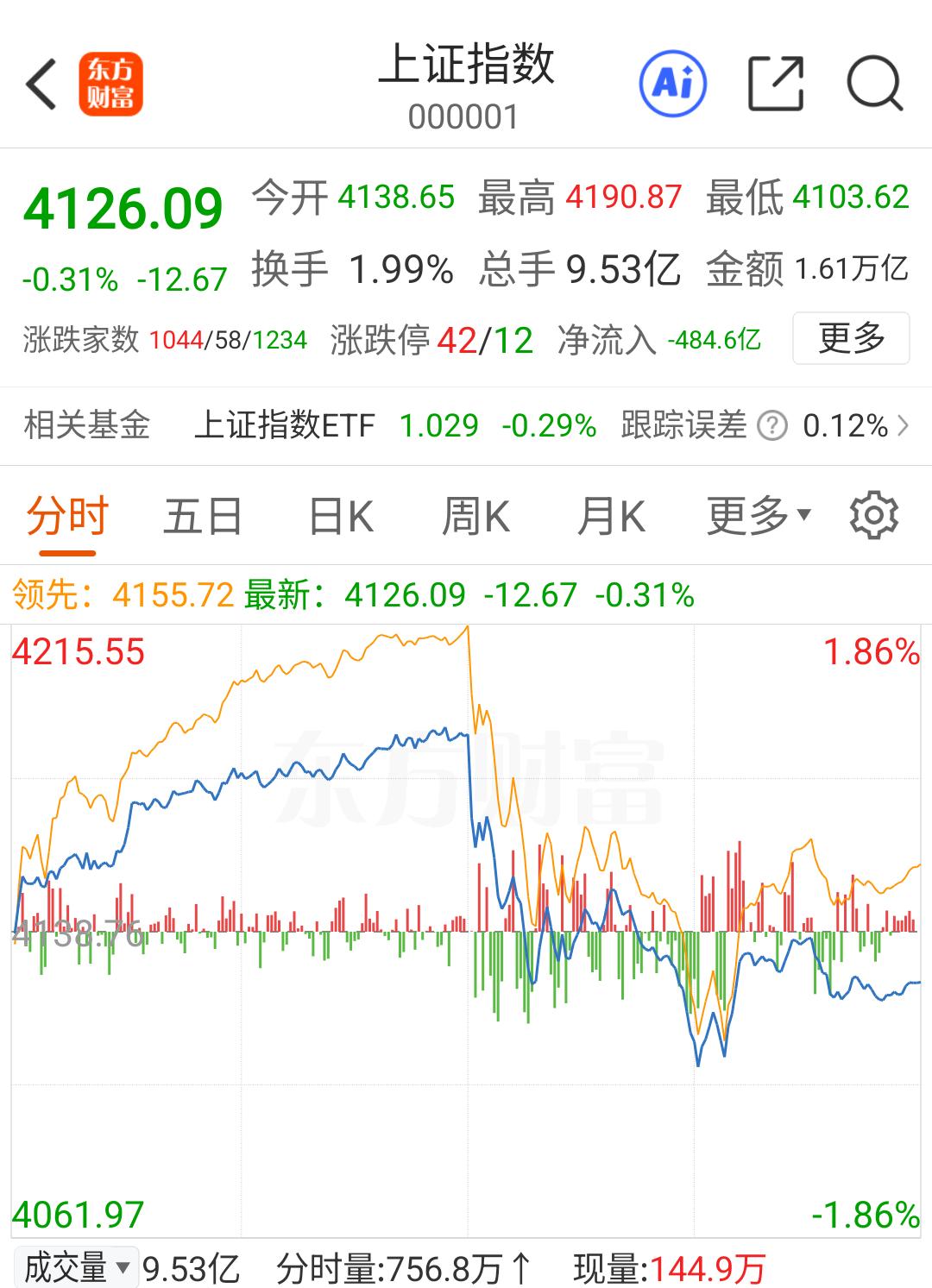Tap the 东方财富 logo icon
Viewport: 932px width, 1288px height.
tap(112, 84)
